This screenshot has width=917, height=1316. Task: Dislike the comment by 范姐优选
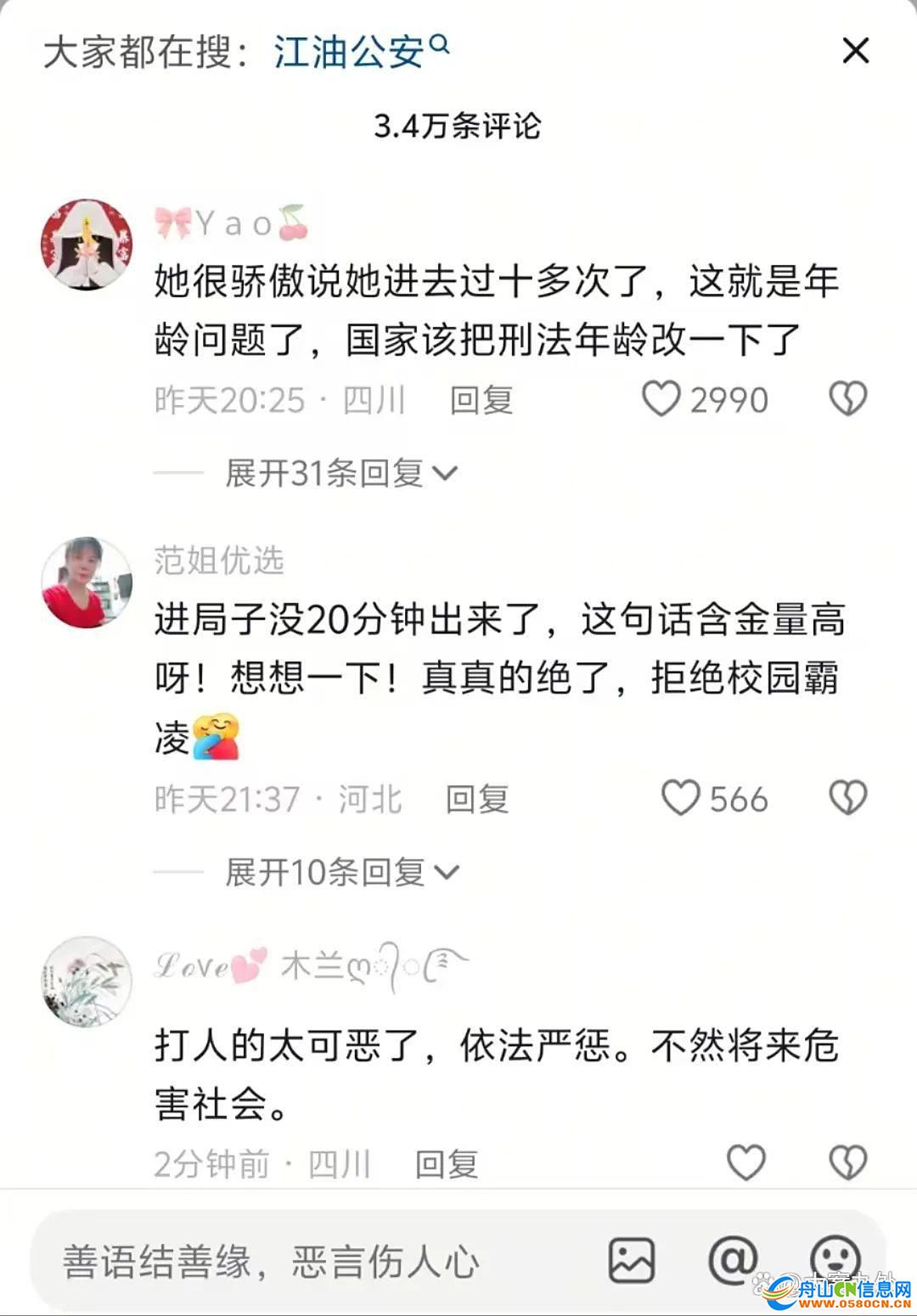click(x=847, y=798)
